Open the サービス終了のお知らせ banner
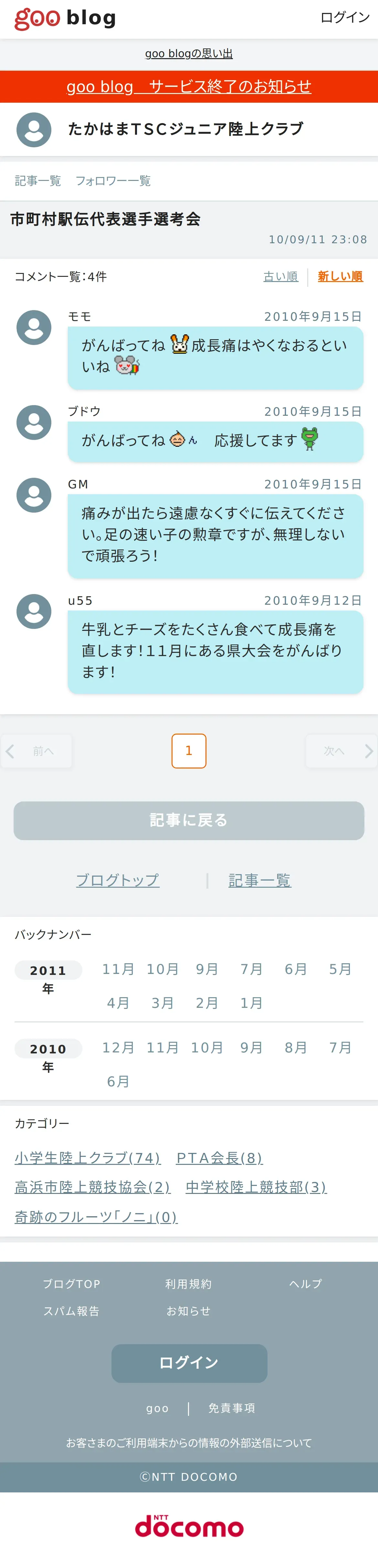Viewport: 378px width, 1568px height. coord(189,87)
